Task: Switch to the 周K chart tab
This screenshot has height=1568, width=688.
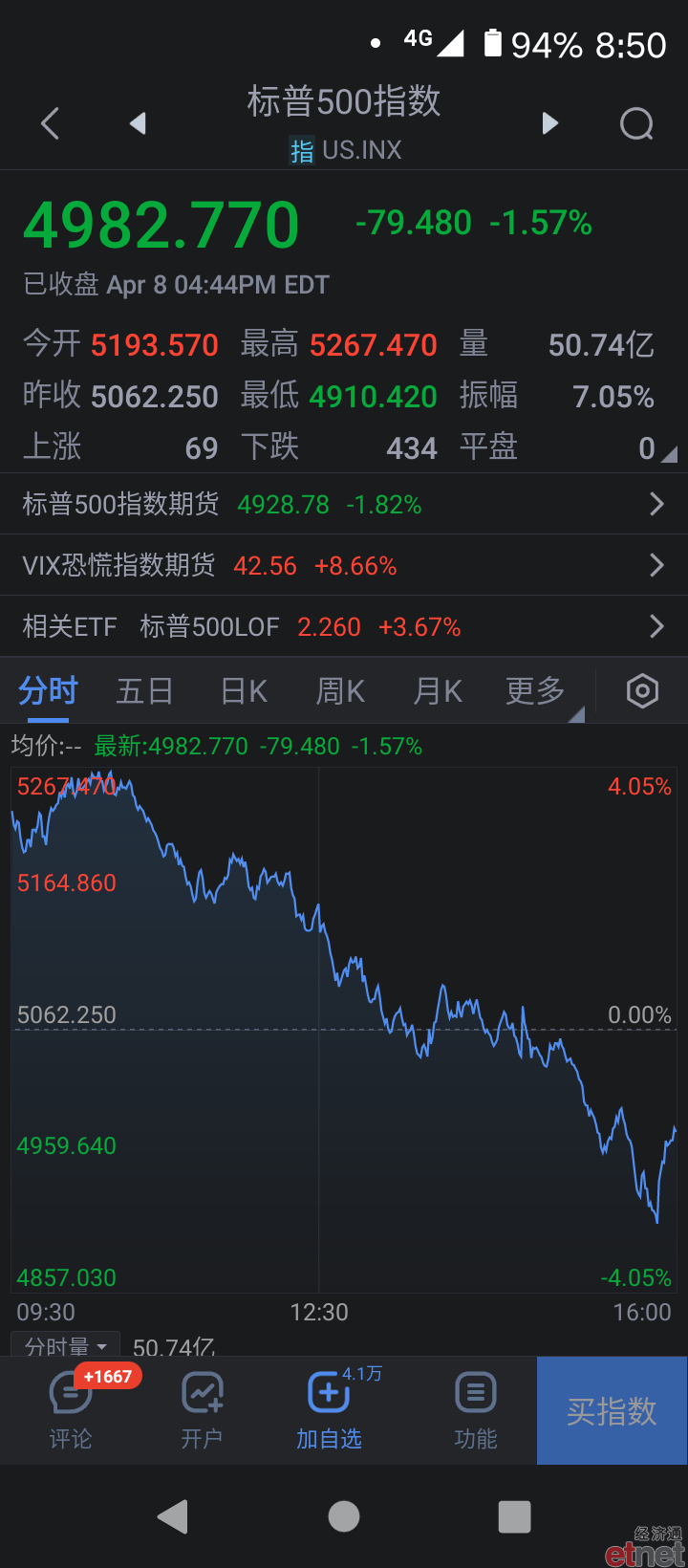Action: [341, 690]
